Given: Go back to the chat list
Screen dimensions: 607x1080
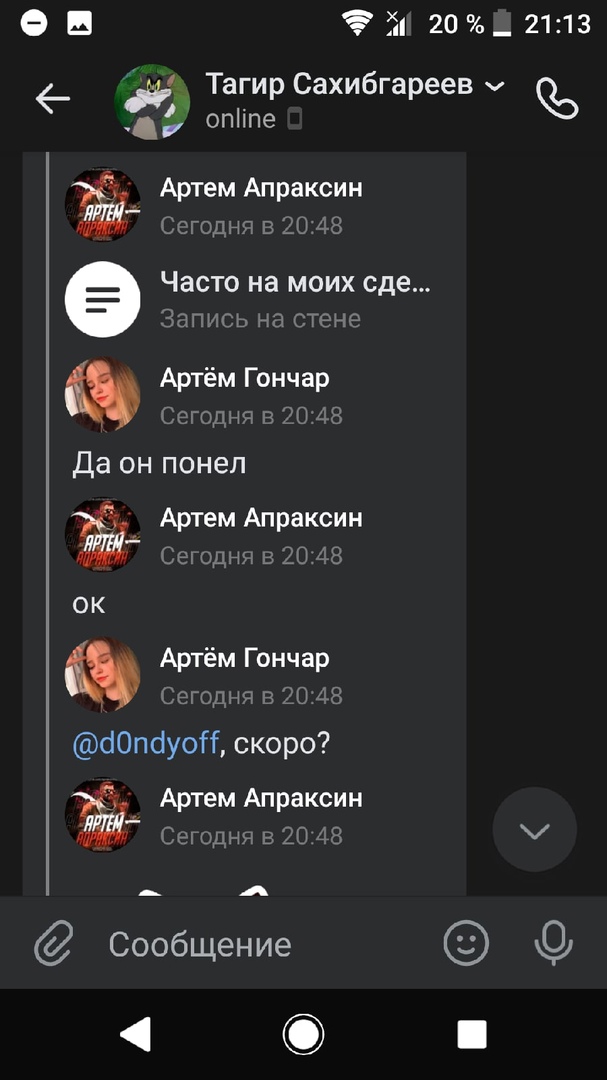Looking at the screenshot, I should [53, 98].
